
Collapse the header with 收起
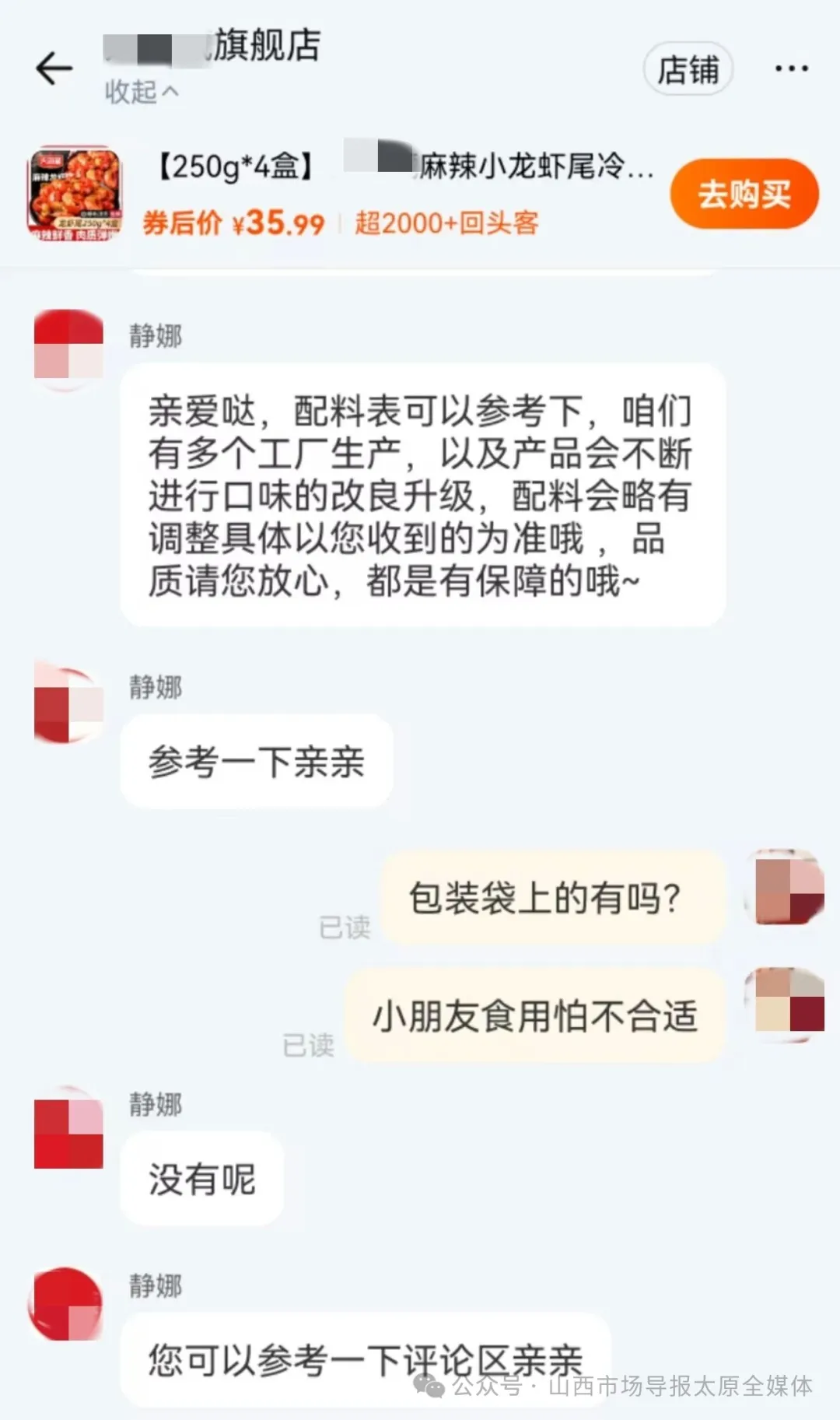click(x=142, y=92)
